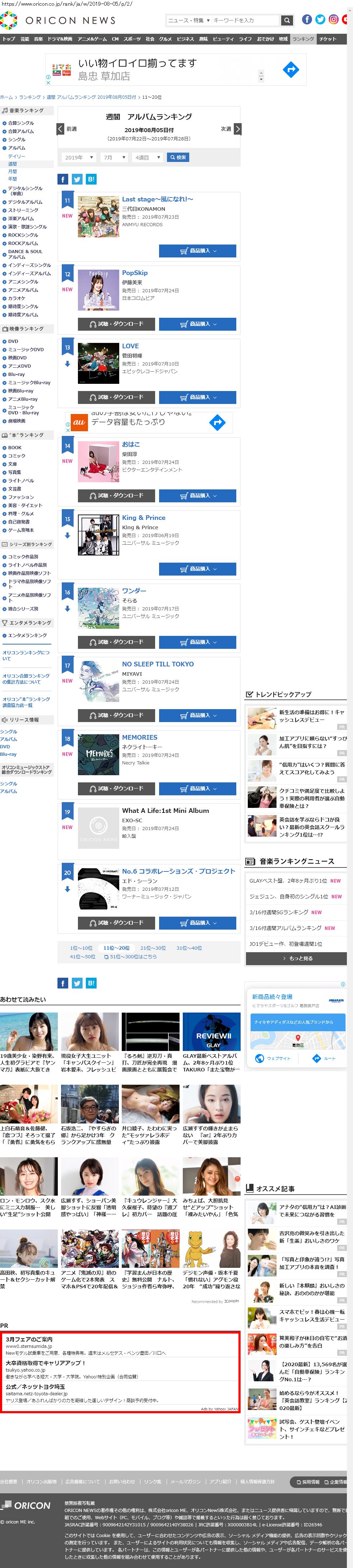
Task: Select デジタルアルバム in the sidebar
Action: pos(25,202)
